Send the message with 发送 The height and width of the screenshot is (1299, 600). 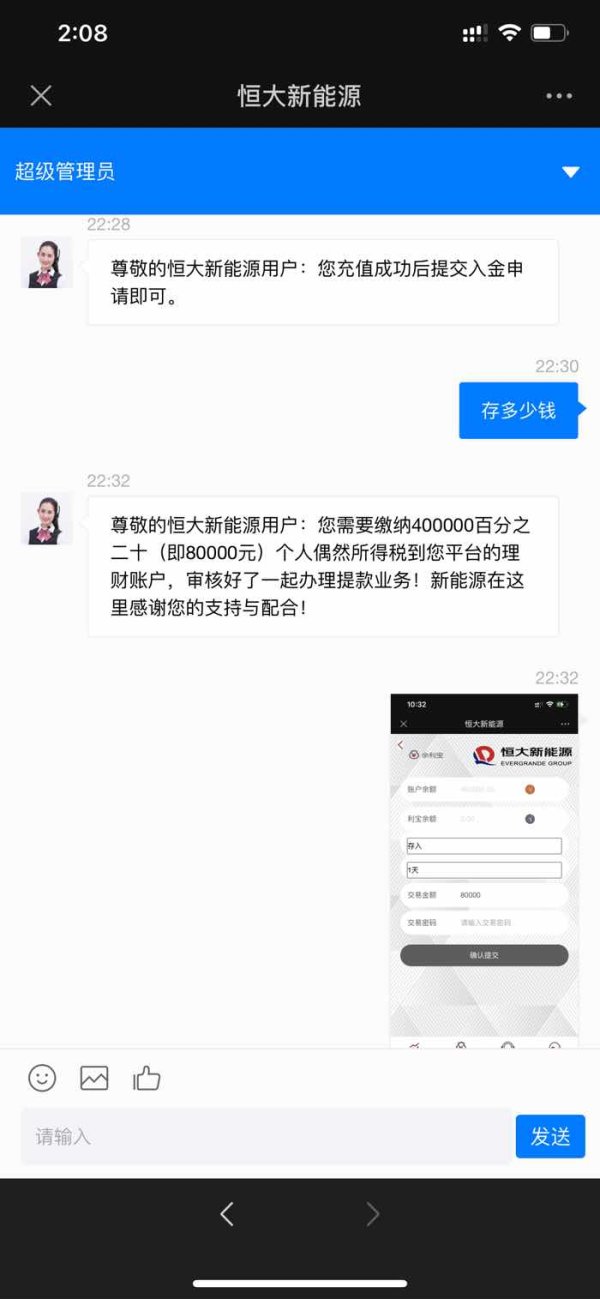(550, 1136)
